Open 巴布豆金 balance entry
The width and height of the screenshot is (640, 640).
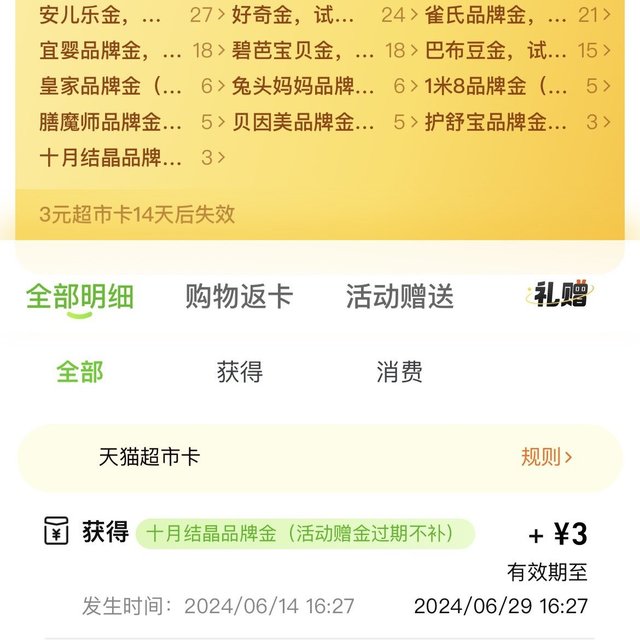(x=516, y=51)
